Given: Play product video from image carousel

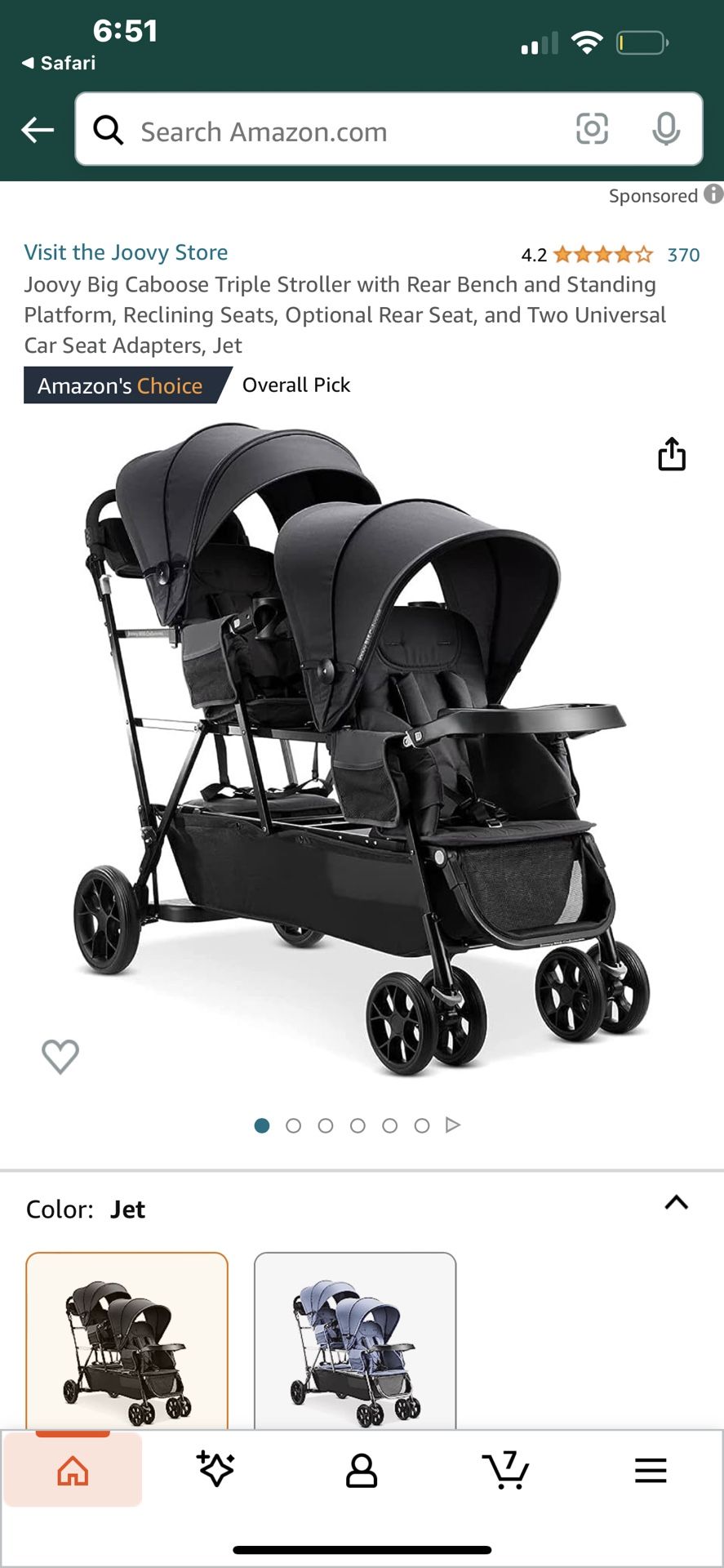Looking at the screenshot, I should click(453, 1125).
